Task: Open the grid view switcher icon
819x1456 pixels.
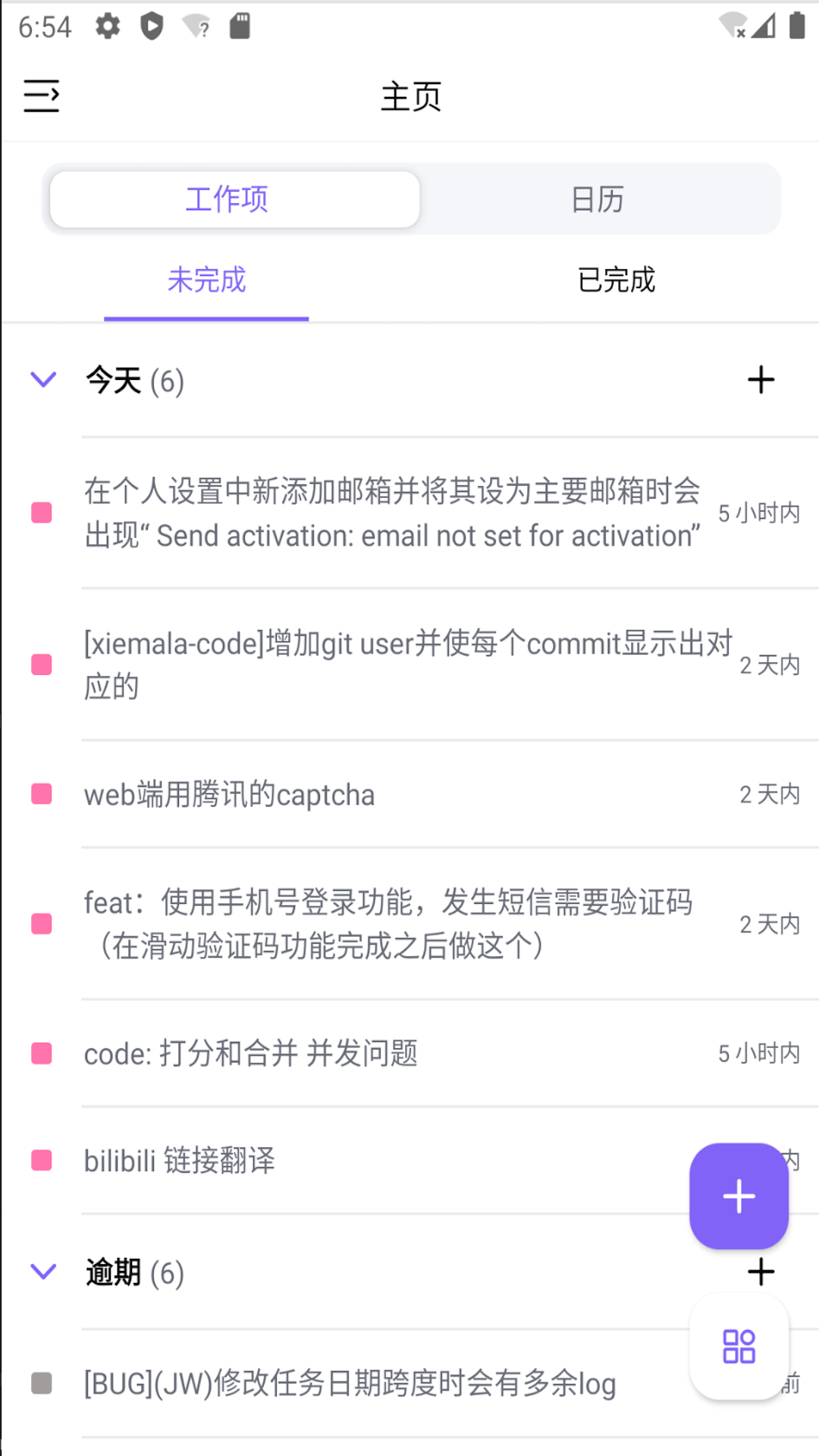Action: (x=739, y=1347)
